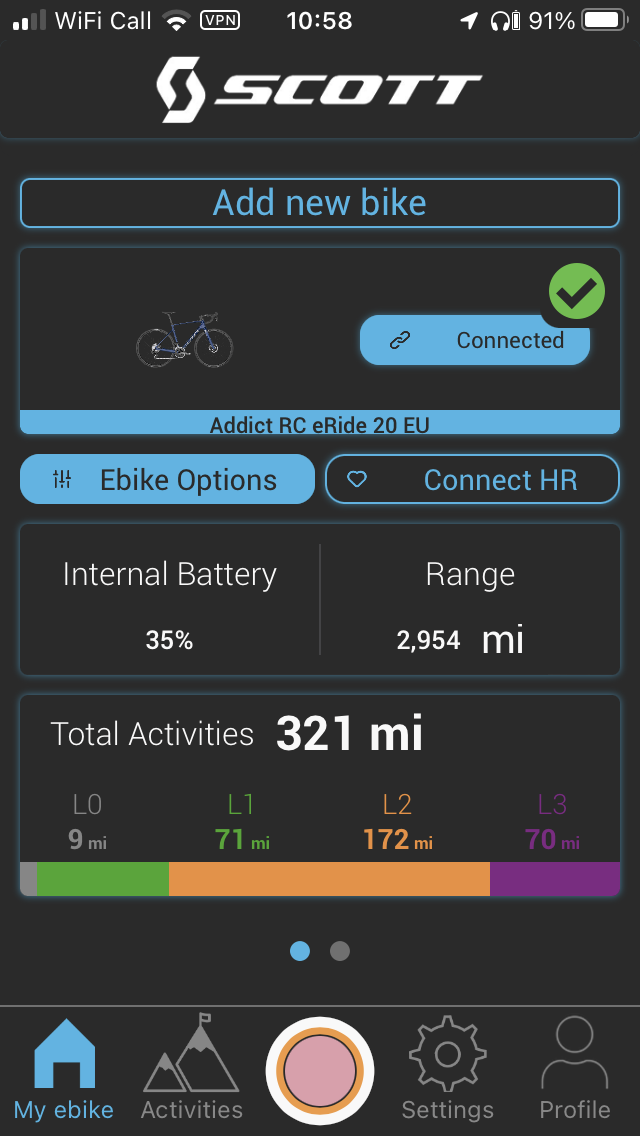Open the Total Activities card

coord(320,795)
